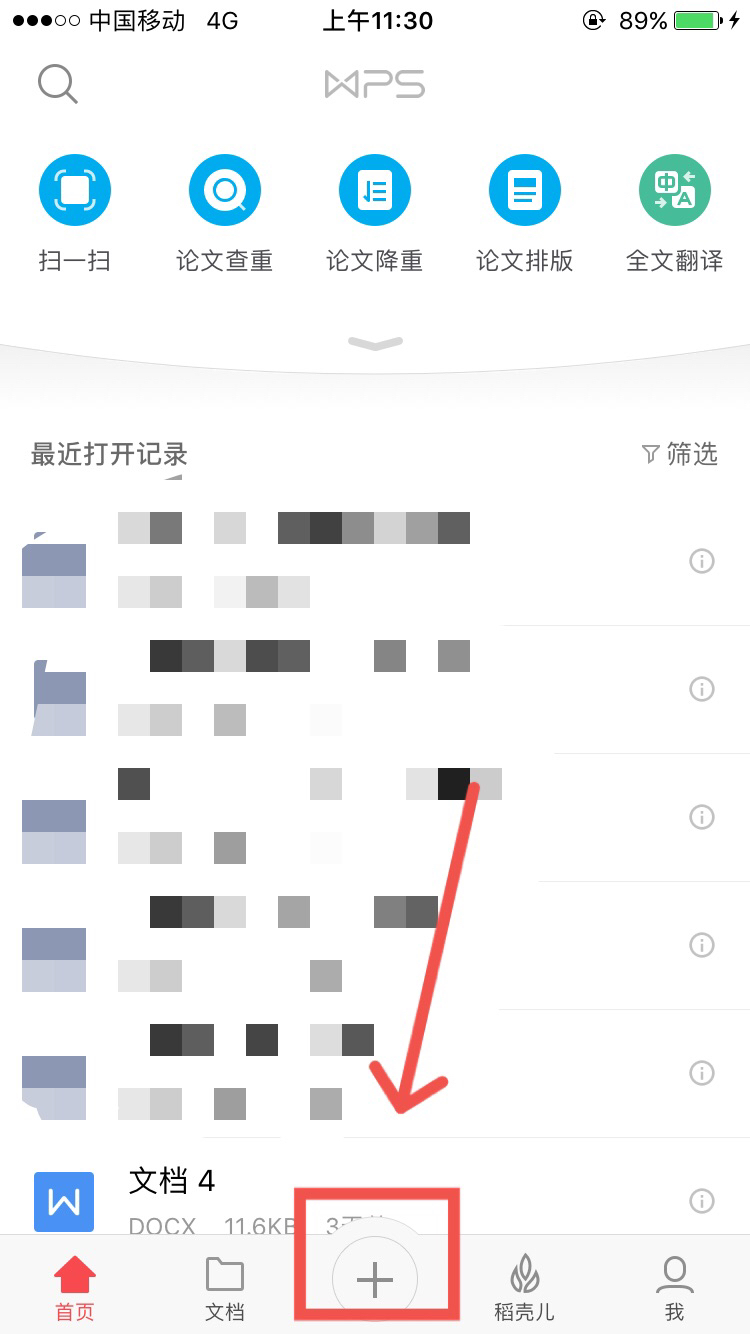Viewport: 750px width, 1334px height.
Task: Open 扫一扫 scanner tool
Action: point(75,190)
